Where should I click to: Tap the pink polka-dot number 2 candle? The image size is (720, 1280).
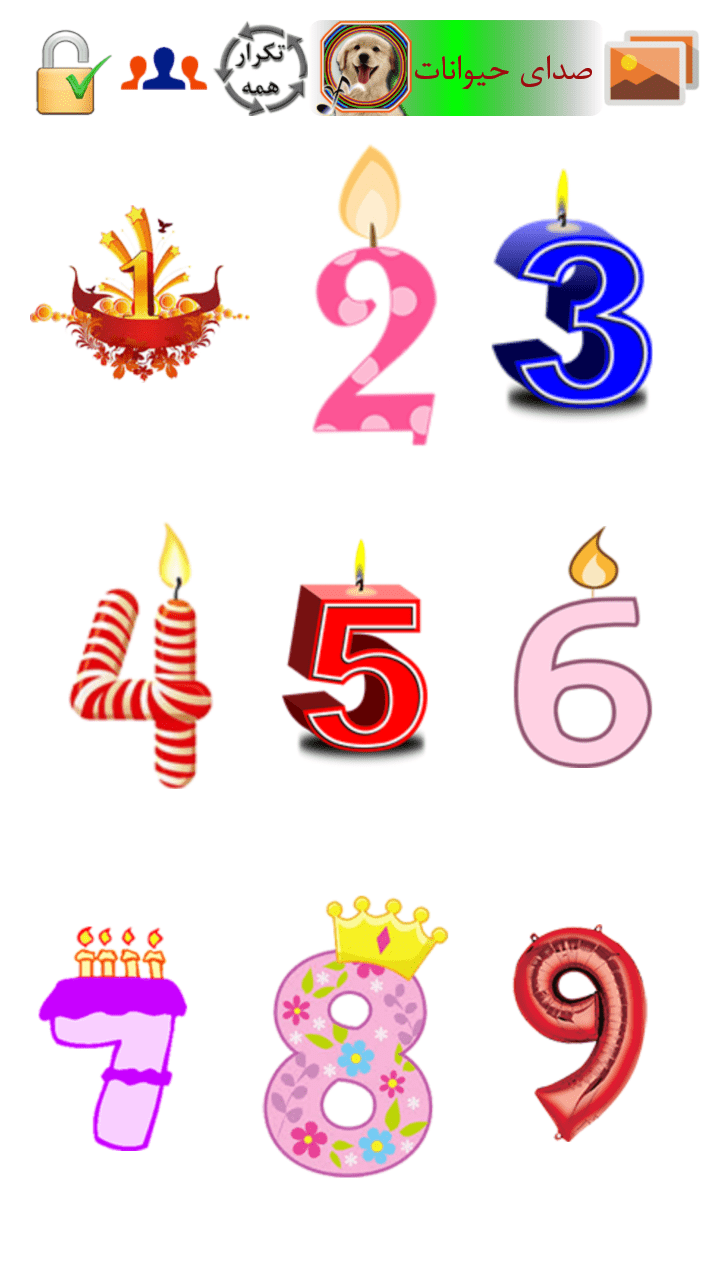click(373, 320)
